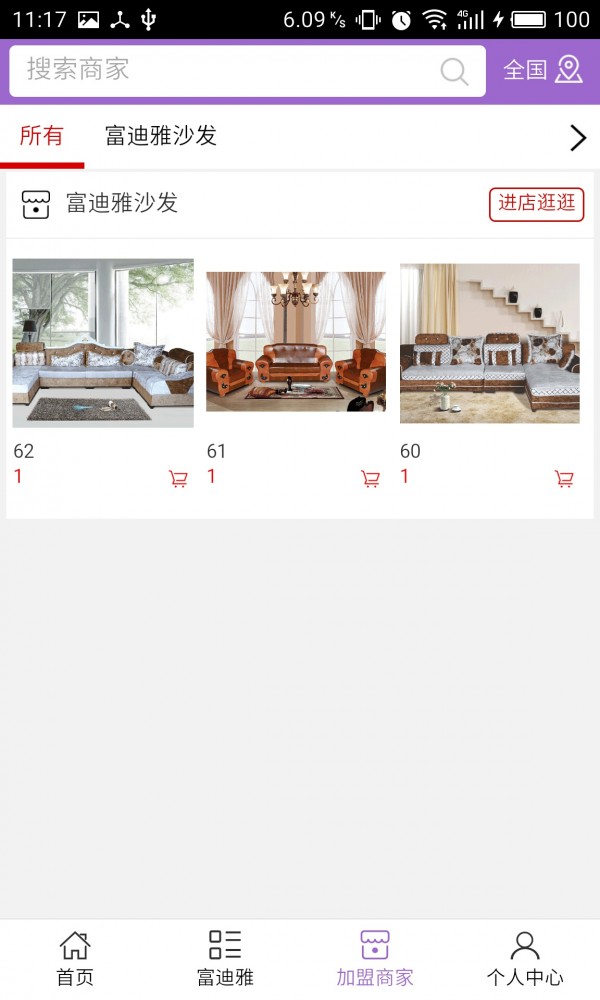600x1000 pixels.
Task: Open the 搜索商家 search field
Action: 220,70
